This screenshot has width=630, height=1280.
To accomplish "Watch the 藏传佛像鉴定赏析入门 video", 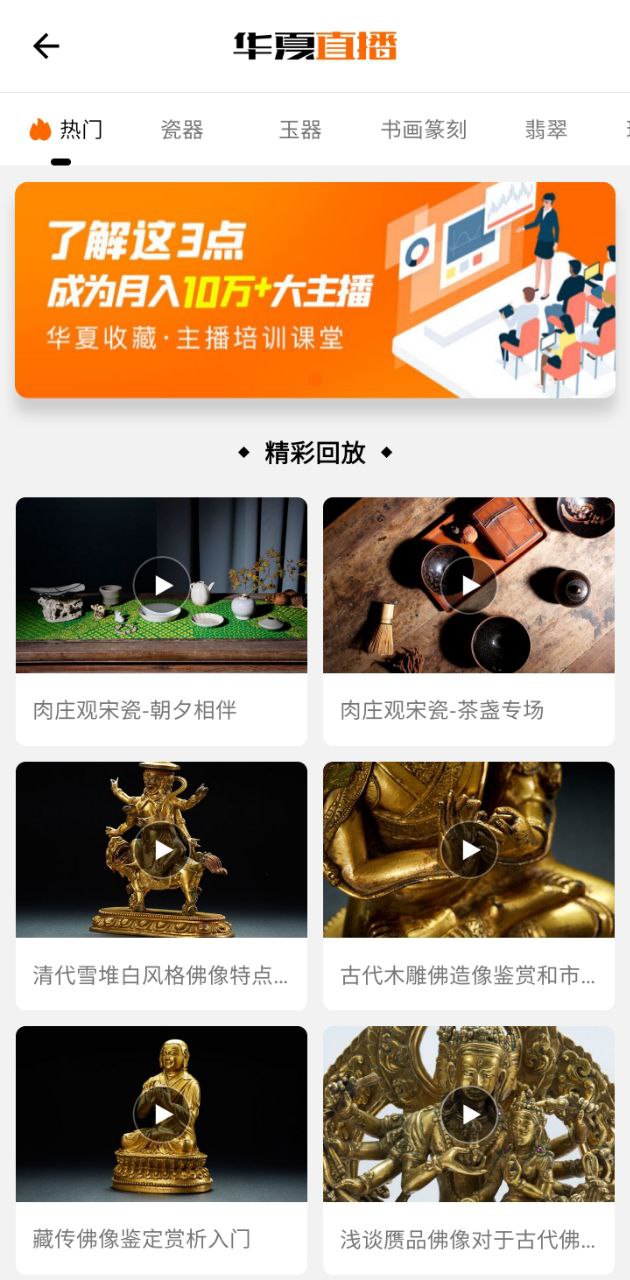I will click(x=161, y=1114).
